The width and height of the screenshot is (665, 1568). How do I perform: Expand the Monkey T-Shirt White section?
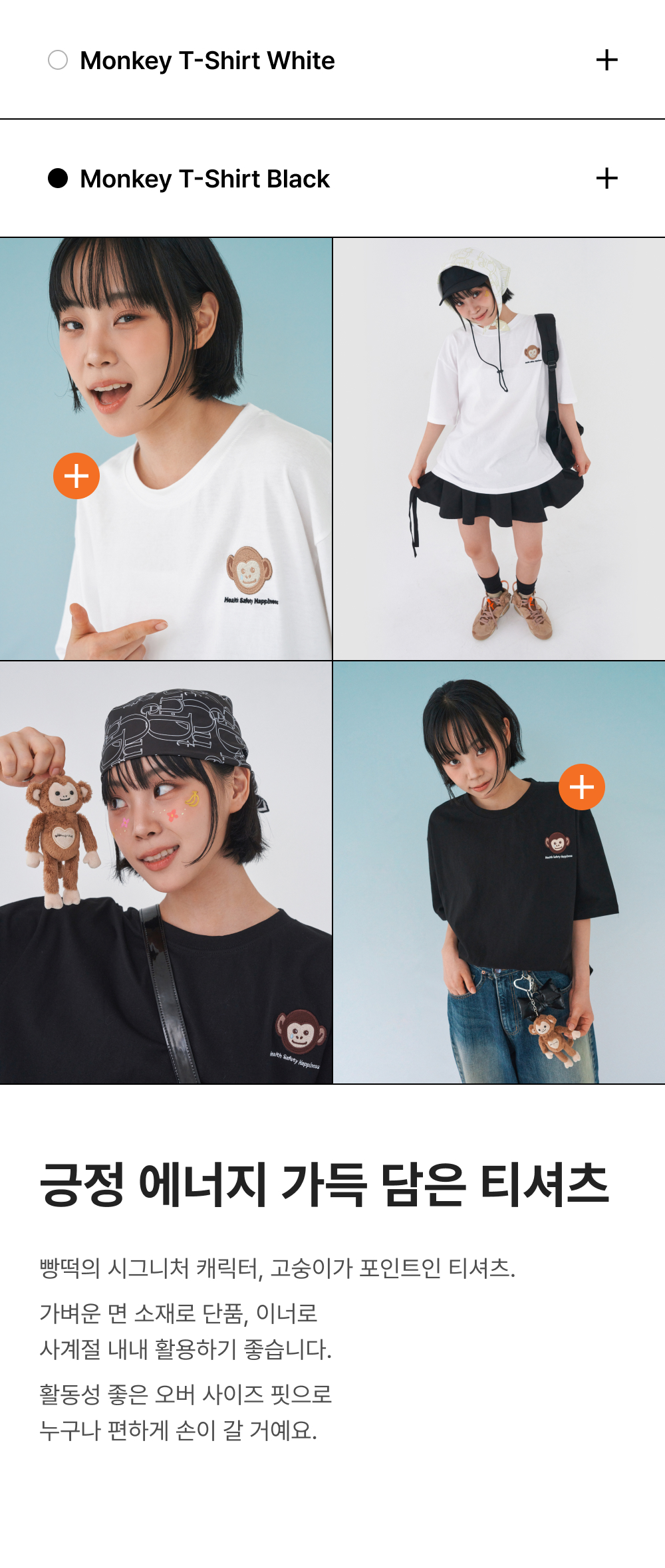click(606, 60)
